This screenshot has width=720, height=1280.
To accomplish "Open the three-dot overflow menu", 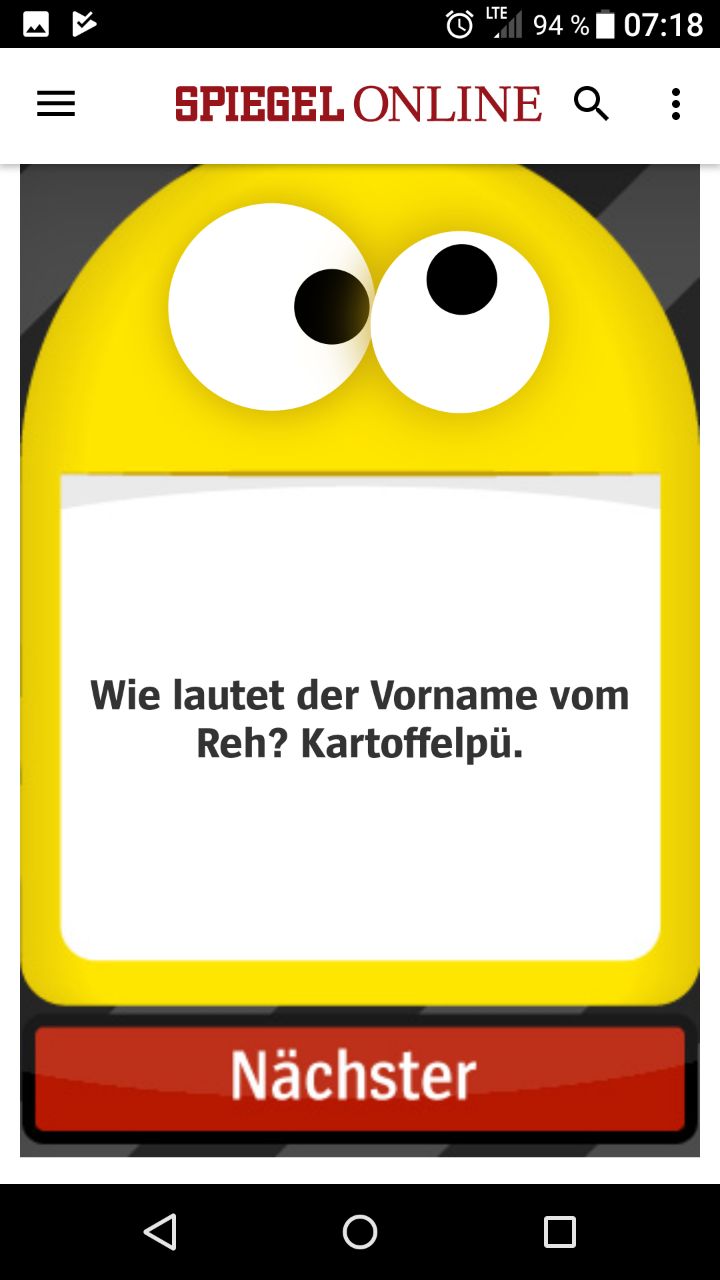I will [676, 104].
